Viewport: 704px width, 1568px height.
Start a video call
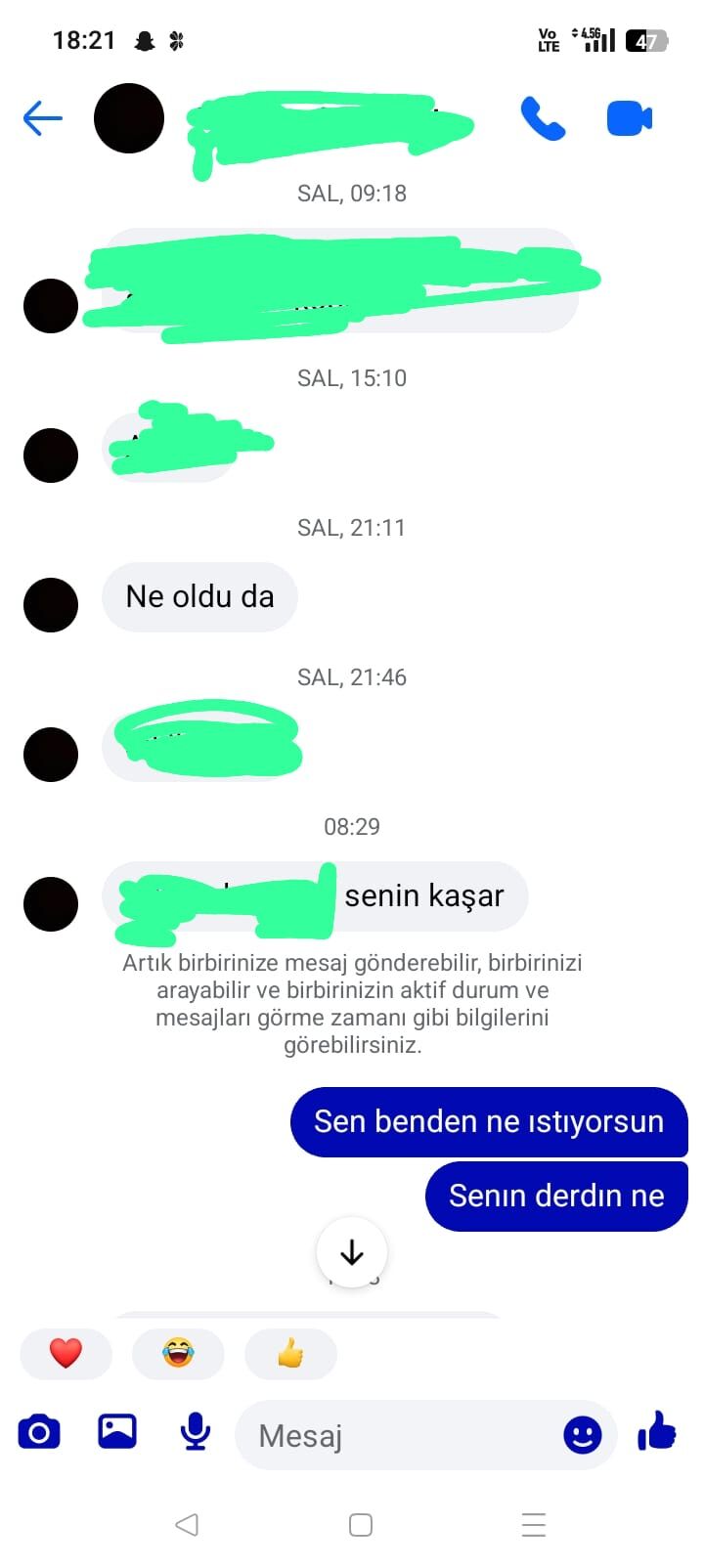[x=629, y=117]
